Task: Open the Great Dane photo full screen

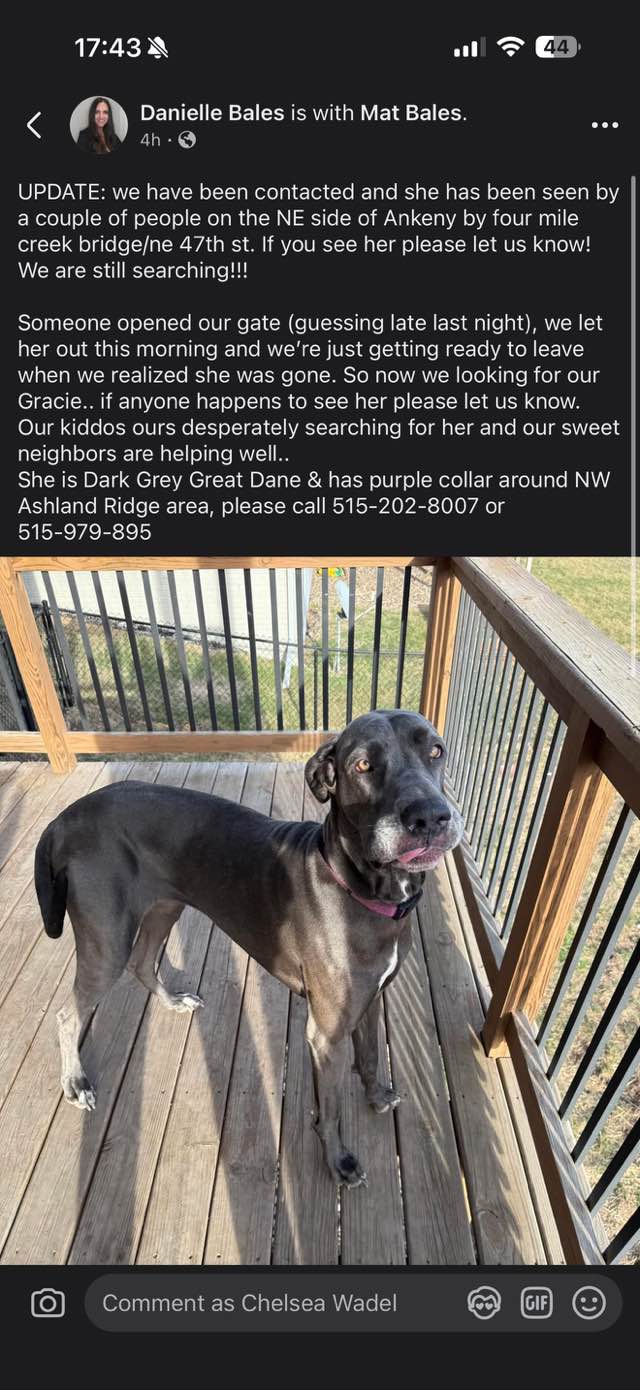Action: 320,910
